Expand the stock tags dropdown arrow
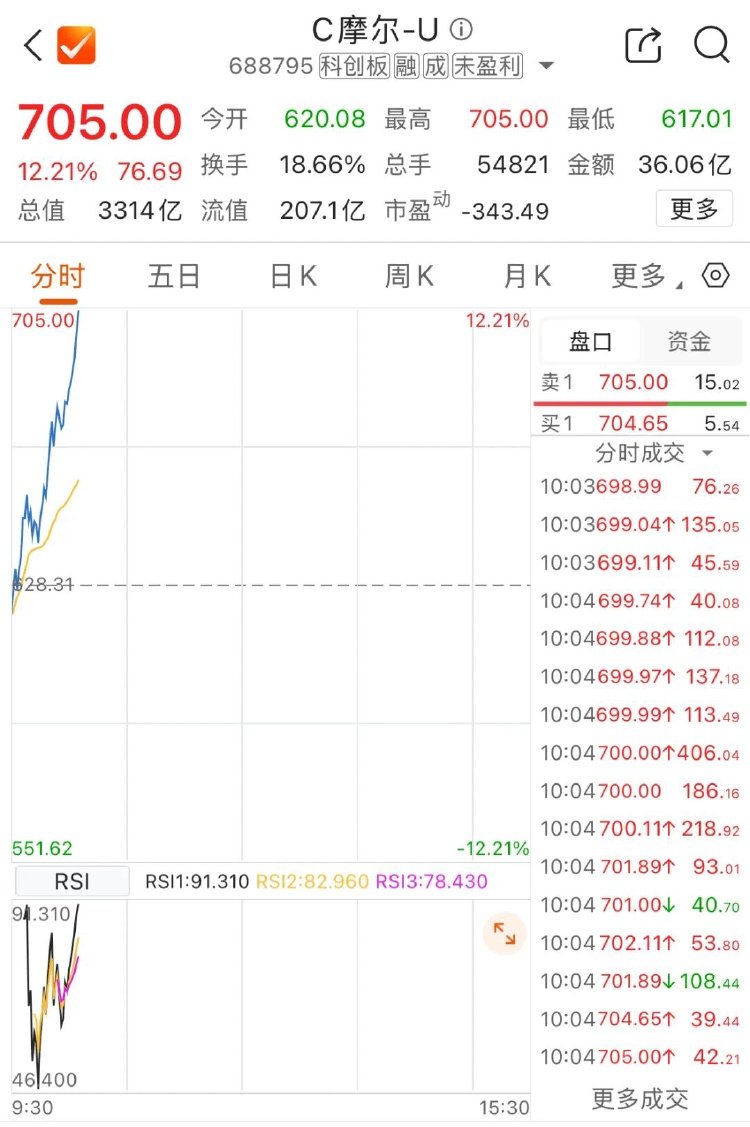This screenshot has height=1127, width=750. coord(546,67)
